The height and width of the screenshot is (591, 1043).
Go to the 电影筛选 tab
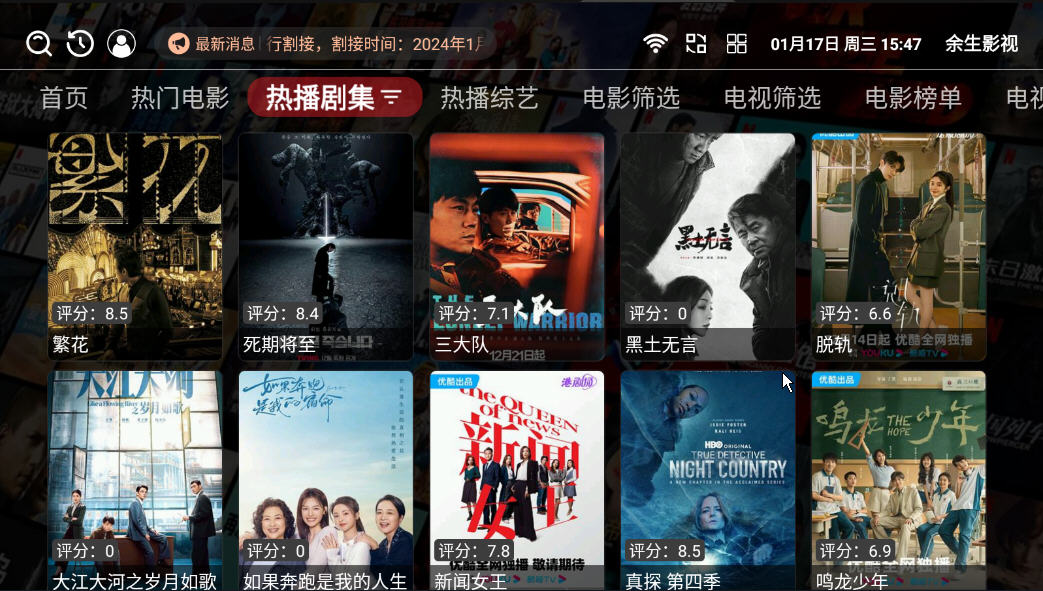pos(631,98)
